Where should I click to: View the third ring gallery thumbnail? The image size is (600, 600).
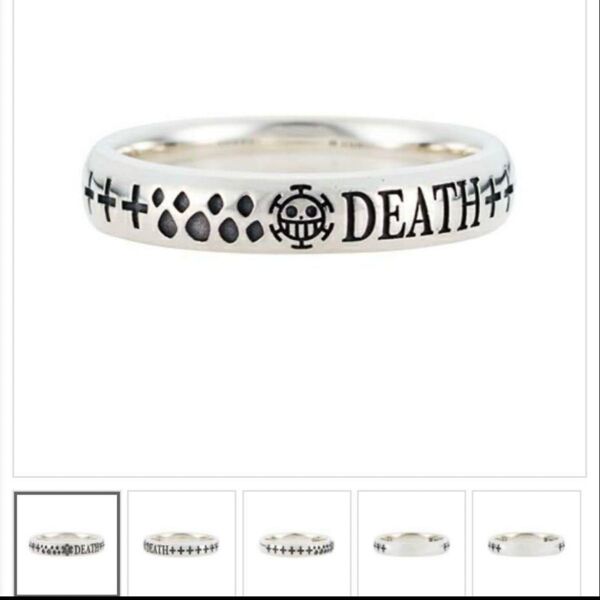click(x=297, y=544)
